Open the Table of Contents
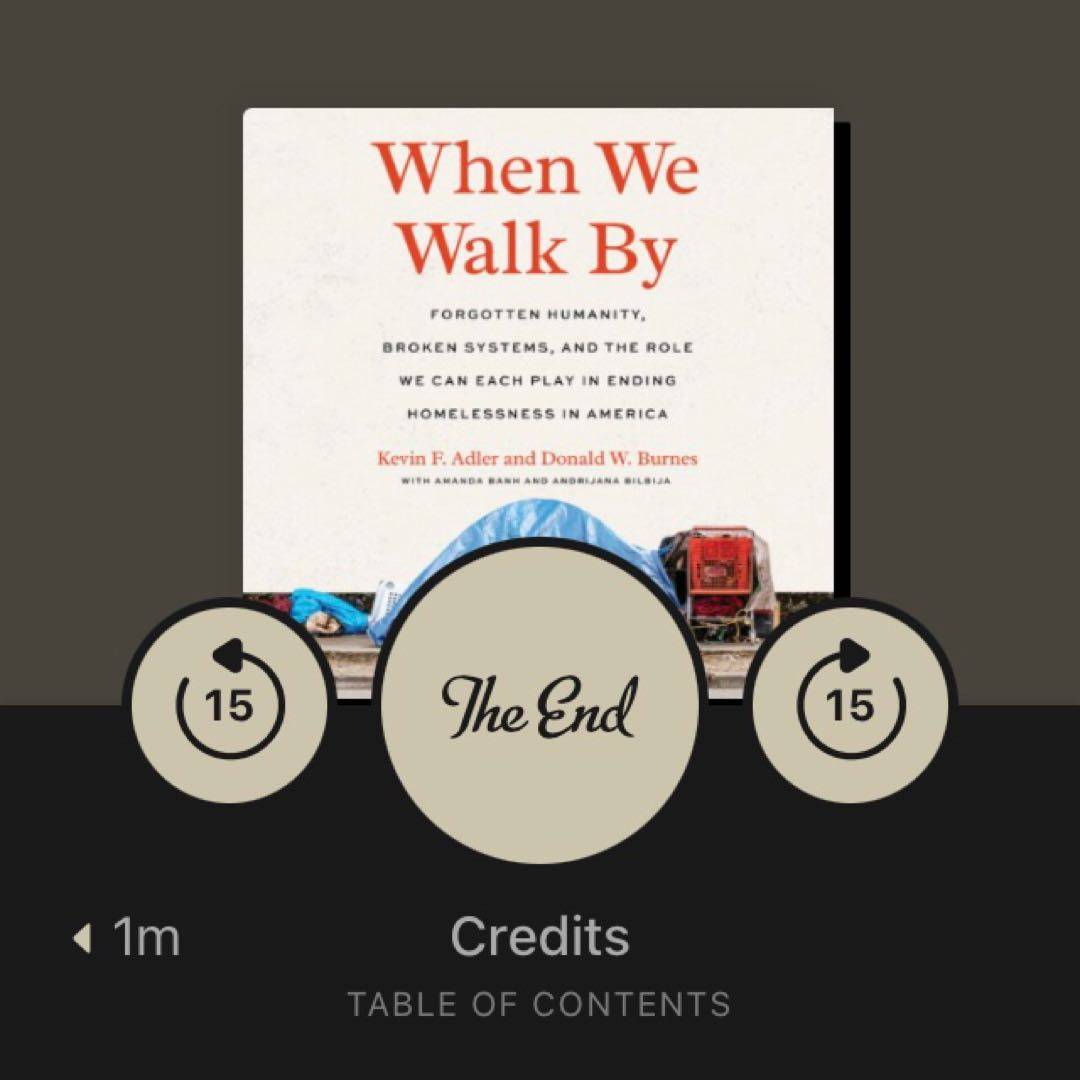Screen dimensions: 1080x1080 point(539,1003)
